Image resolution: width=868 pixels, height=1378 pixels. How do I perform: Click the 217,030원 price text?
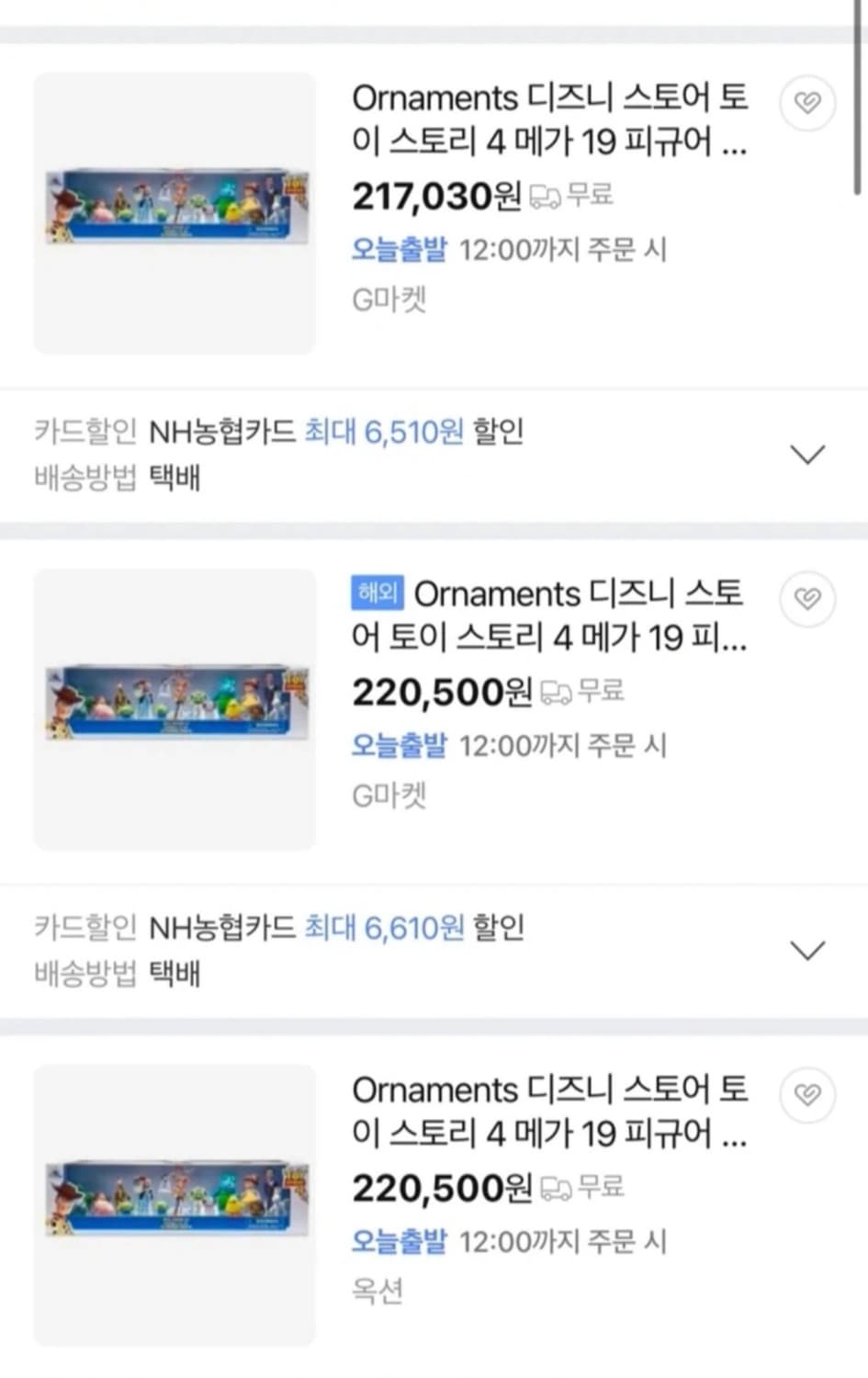point(434,195)
